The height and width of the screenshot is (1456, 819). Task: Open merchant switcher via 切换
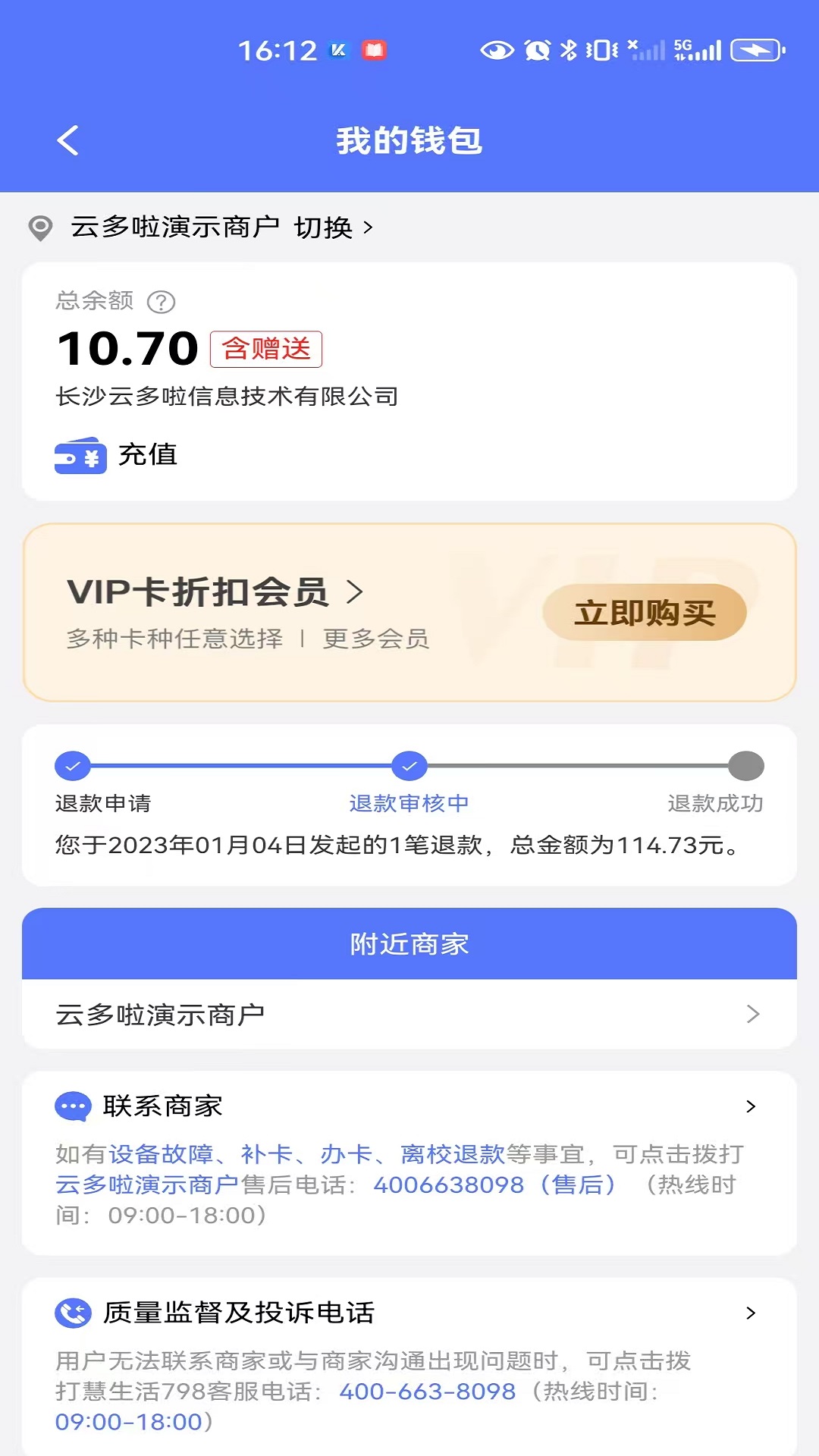click(x=325, y=225)
